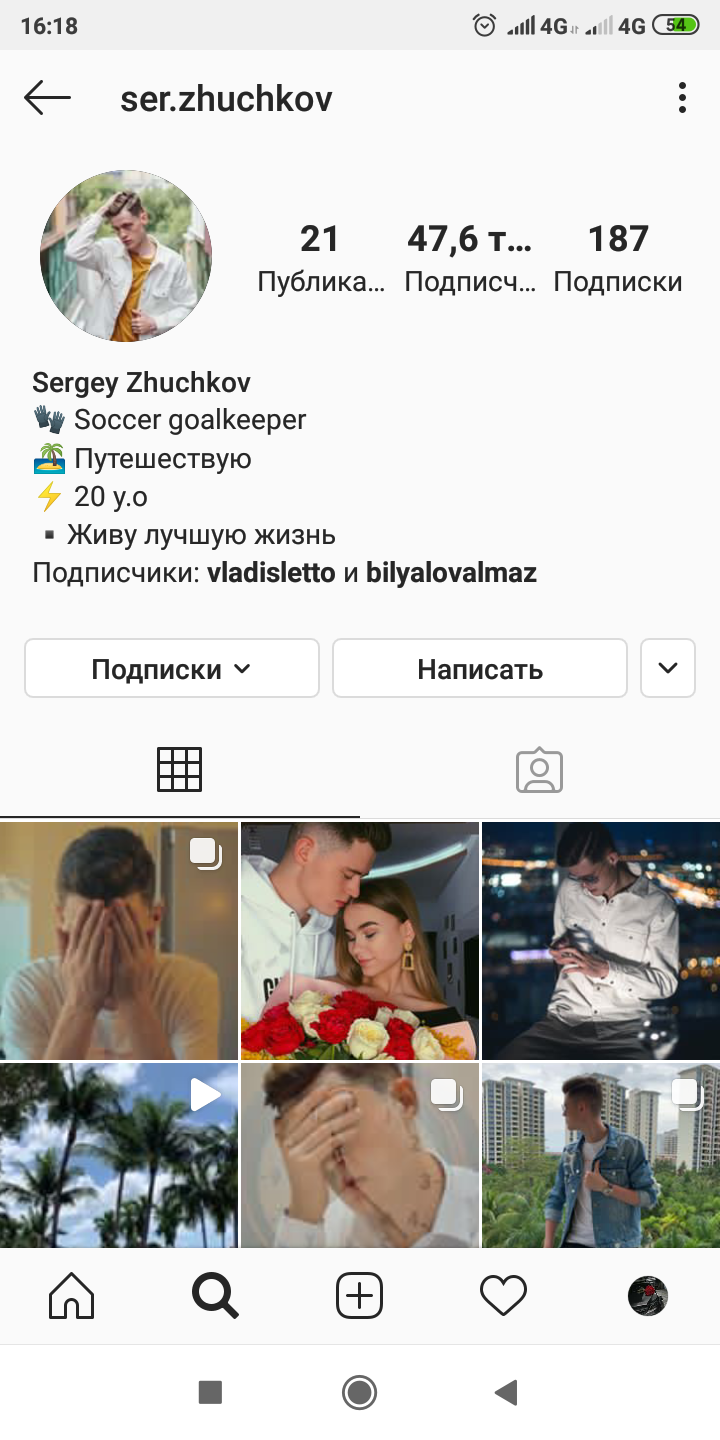Open vladisletto's profile link
Screen dimensions: 720x1440
click(x=271, y=573)
